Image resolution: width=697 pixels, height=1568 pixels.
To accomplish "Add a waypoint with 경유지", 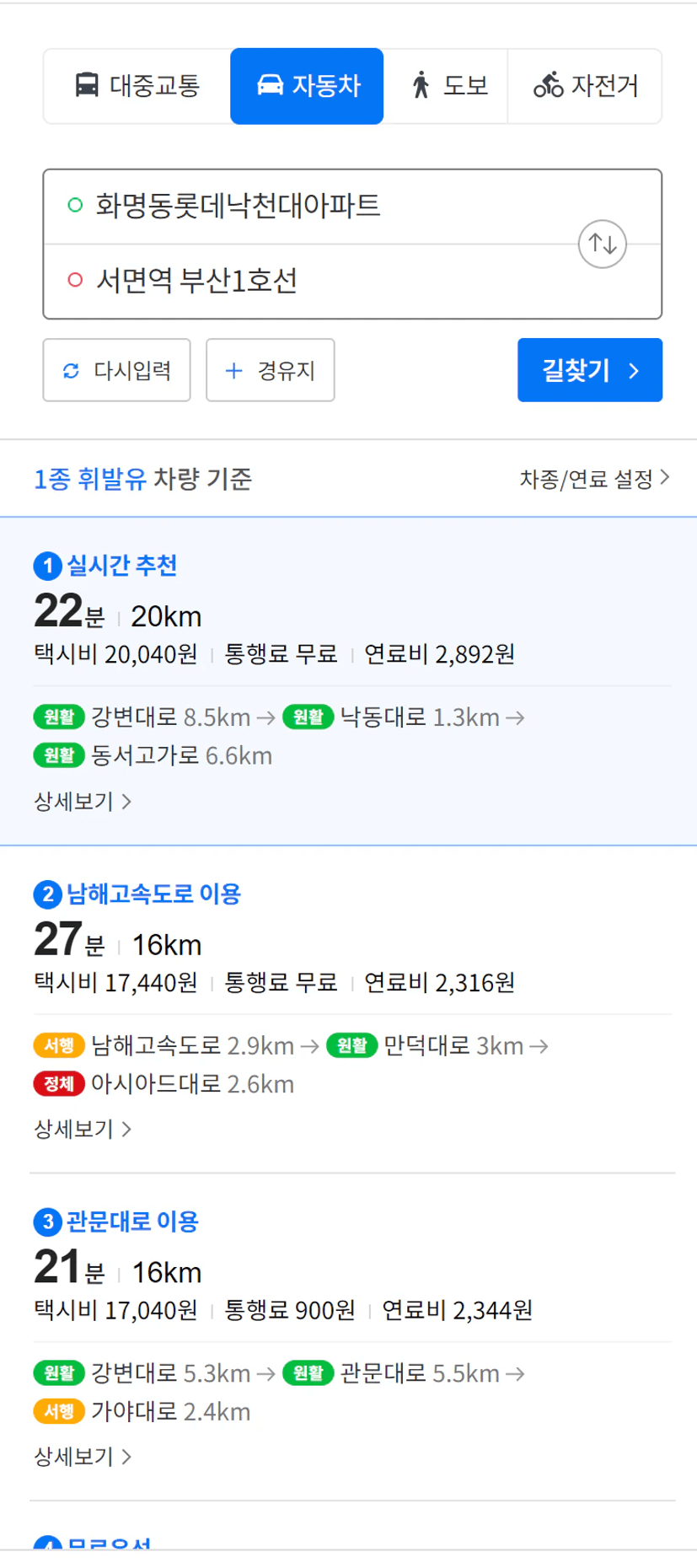I will tap(271, 370).
